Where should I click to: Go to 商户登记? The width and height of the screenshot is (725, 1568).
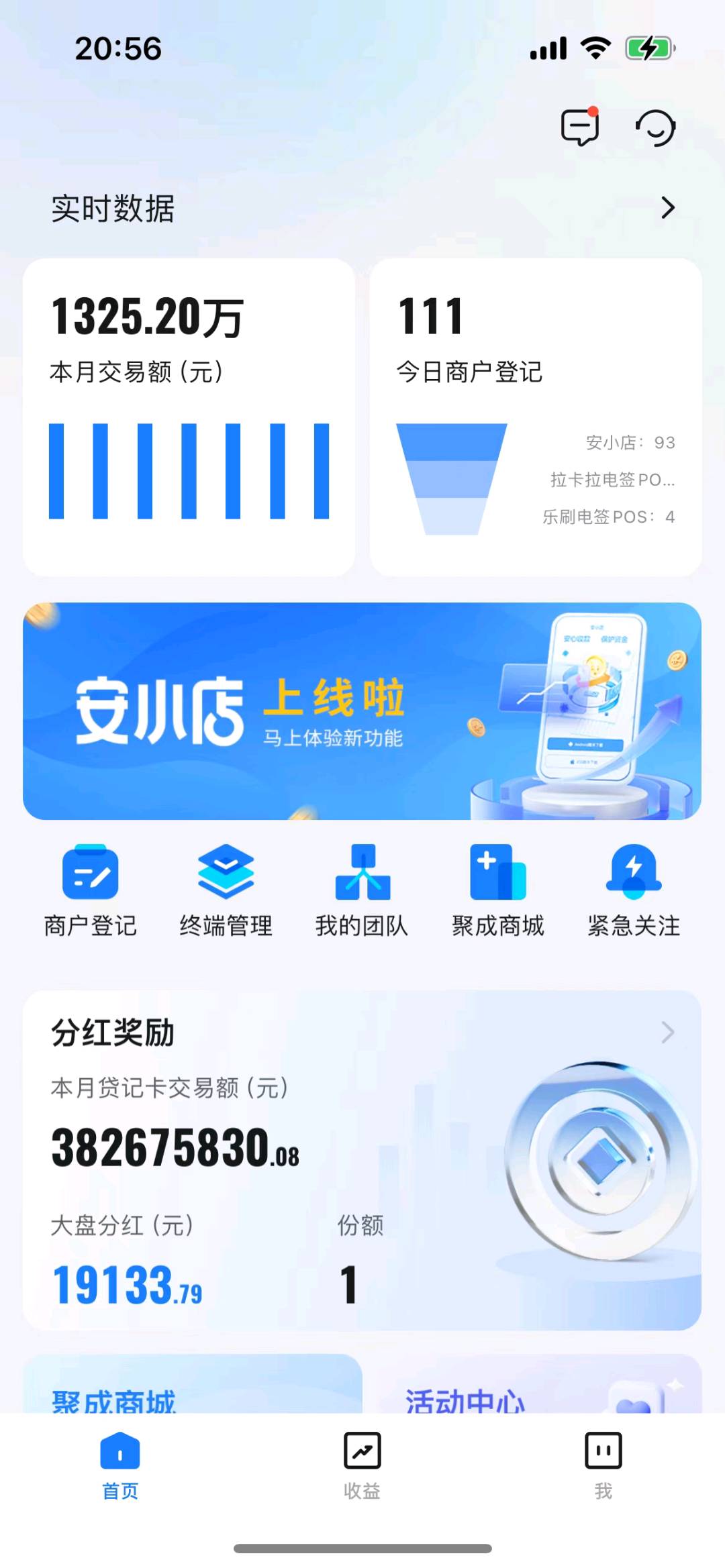91,890
